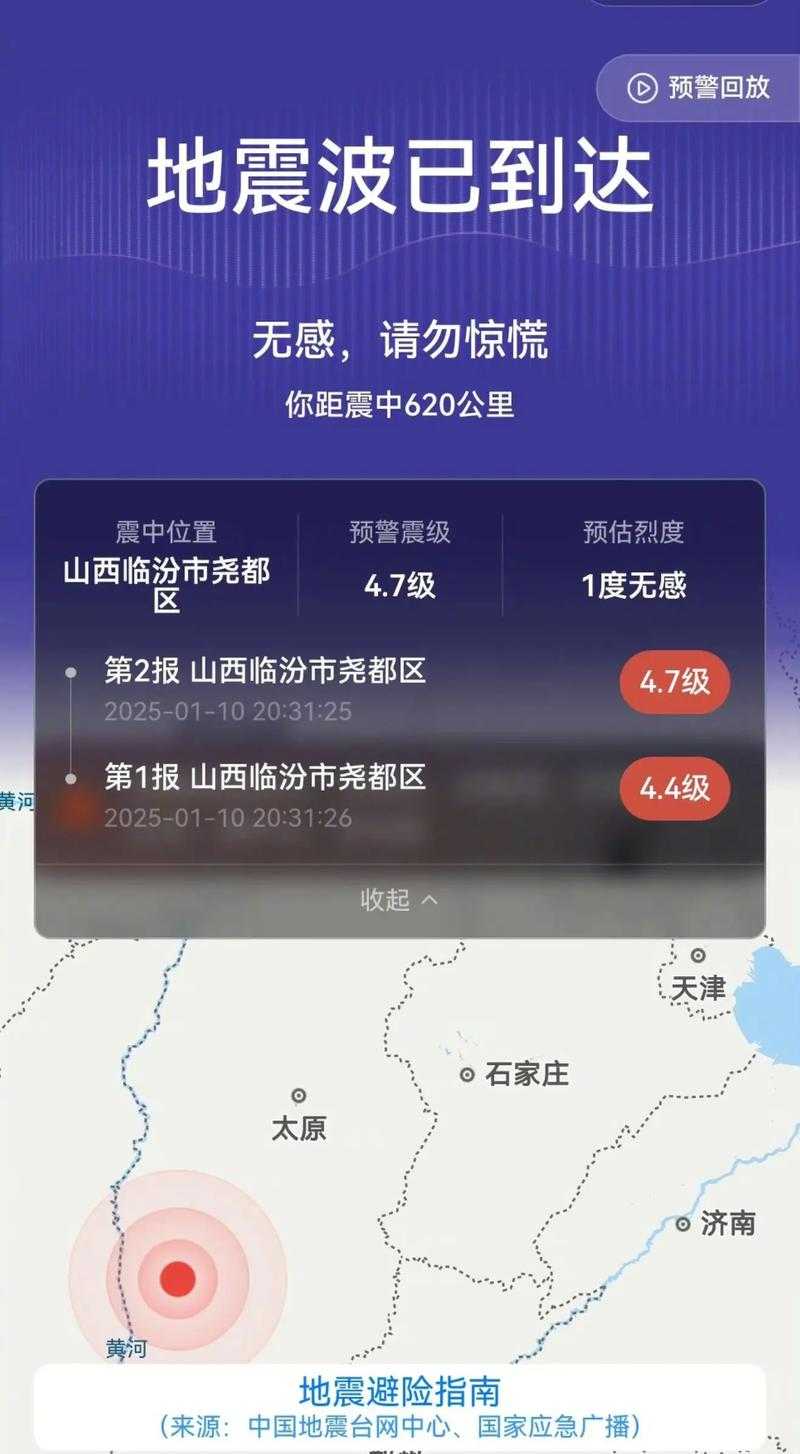The width and height of the screenshot is (800, 1454).
Task: Tap the 4.7级 magnitude badge
Action: [678, 679]
